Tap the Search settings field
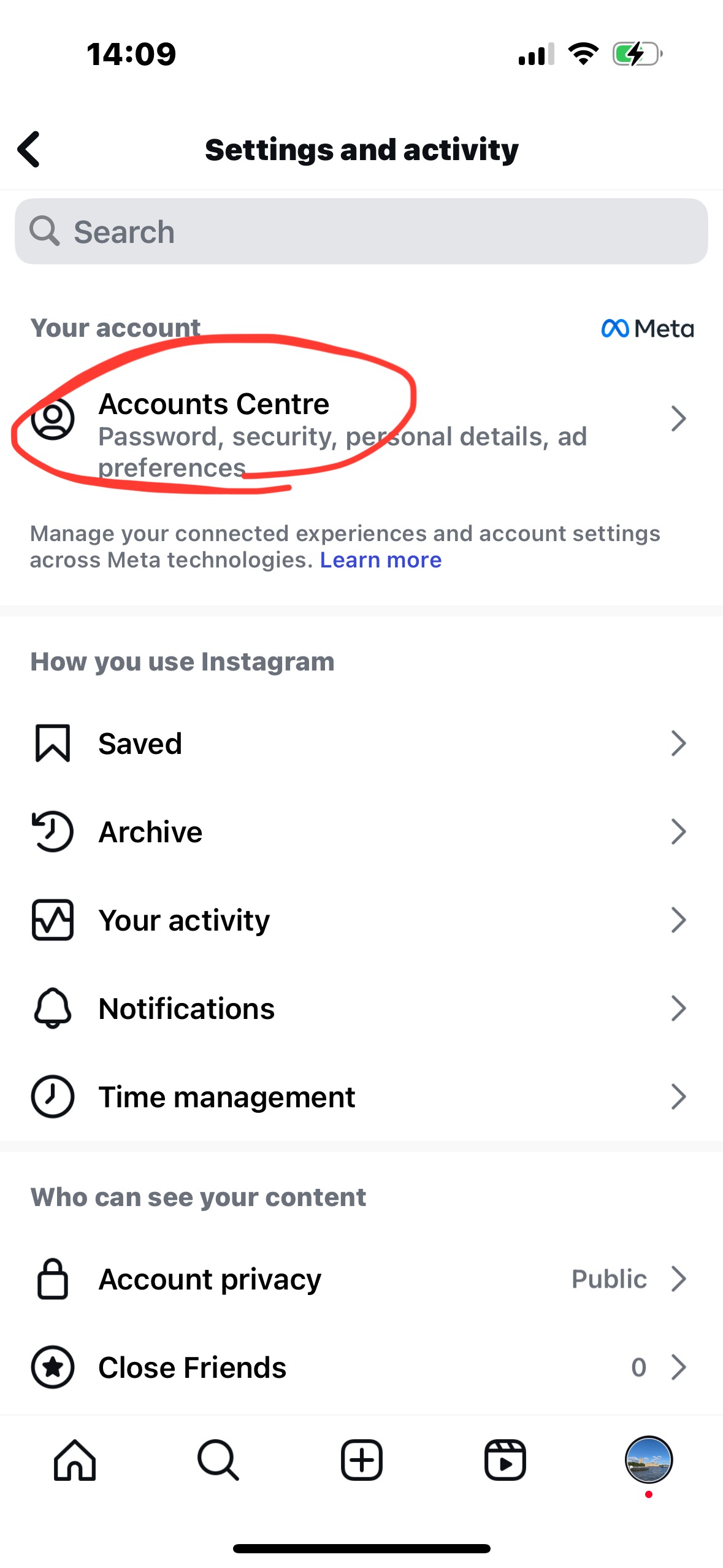Screen dimensions: 723x1568 [x=361, y=231]
